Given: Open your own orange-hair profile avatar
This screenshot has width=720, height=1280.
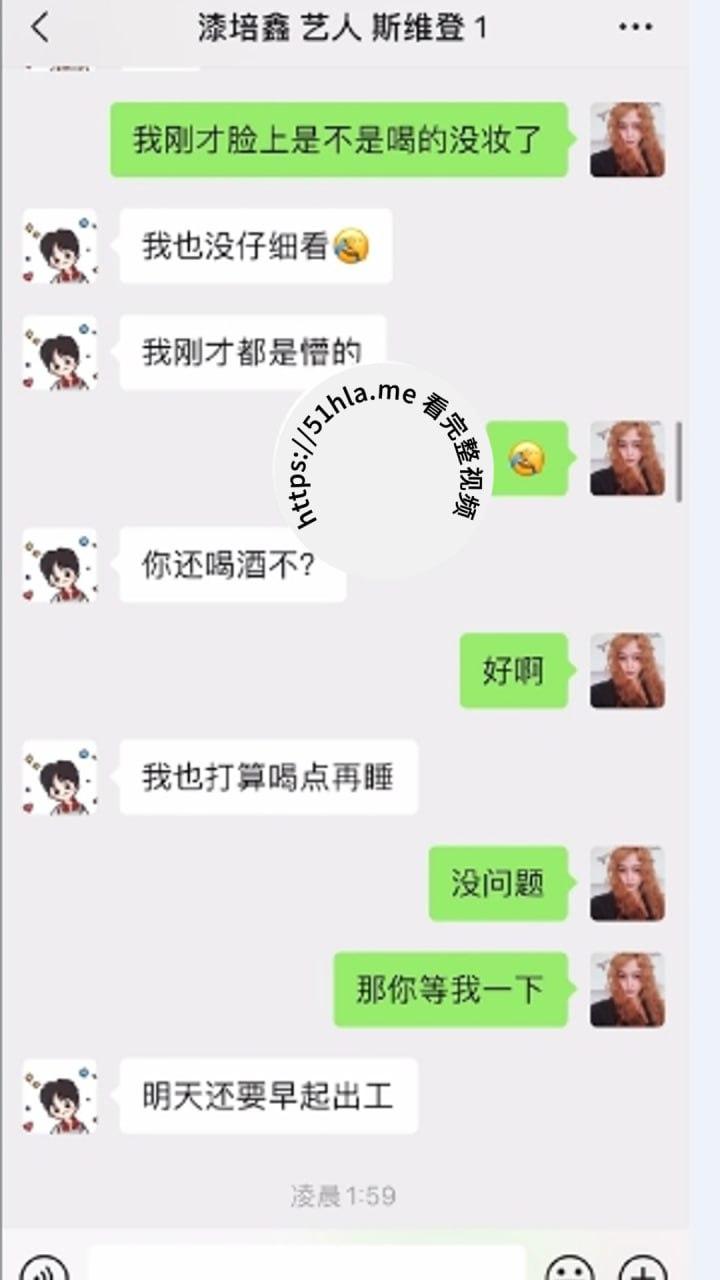Looking at the screenshot, I should pyautogui.click(x=628, y=140).
